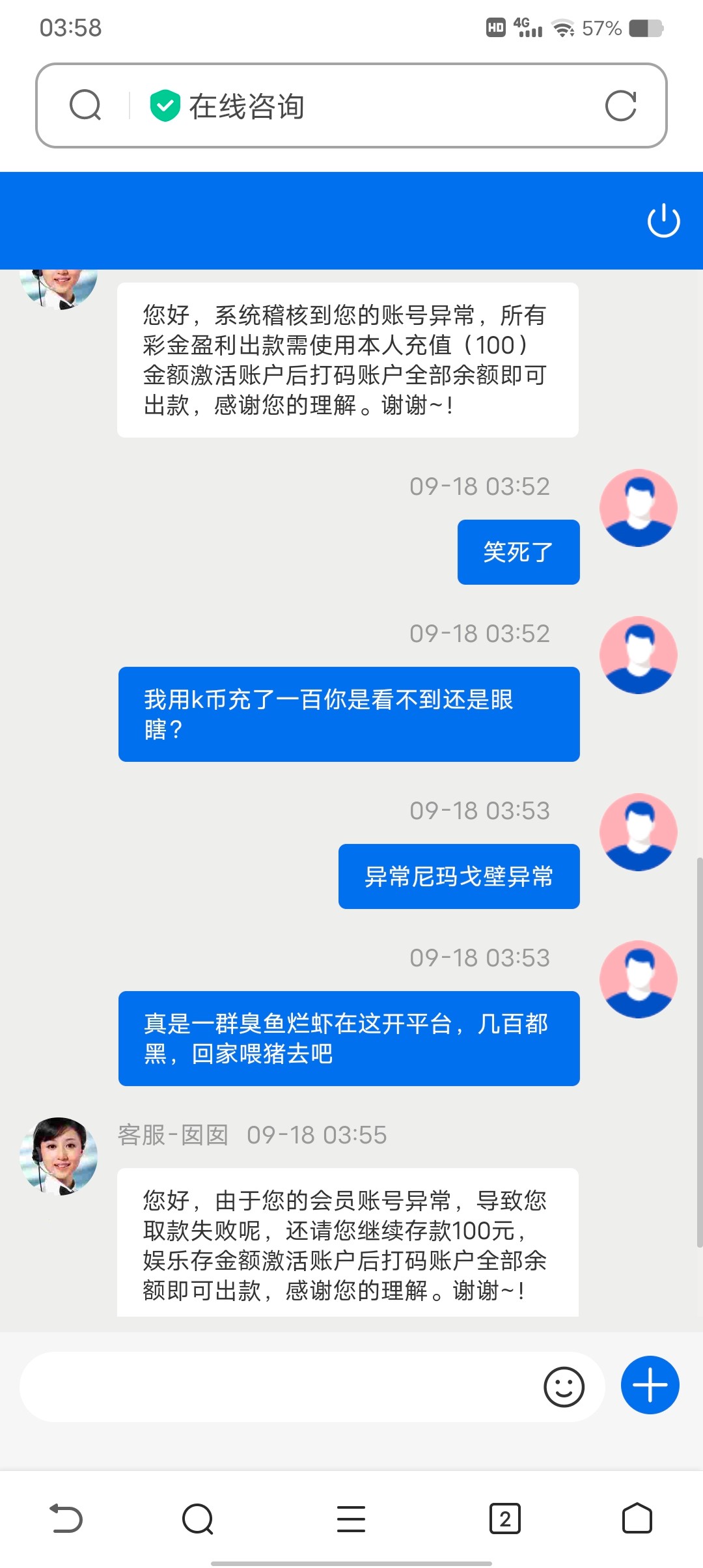The image size is (703, 1568).
Task: Tap the search icon in the bottom navigation
Action: pos(199,1519)
